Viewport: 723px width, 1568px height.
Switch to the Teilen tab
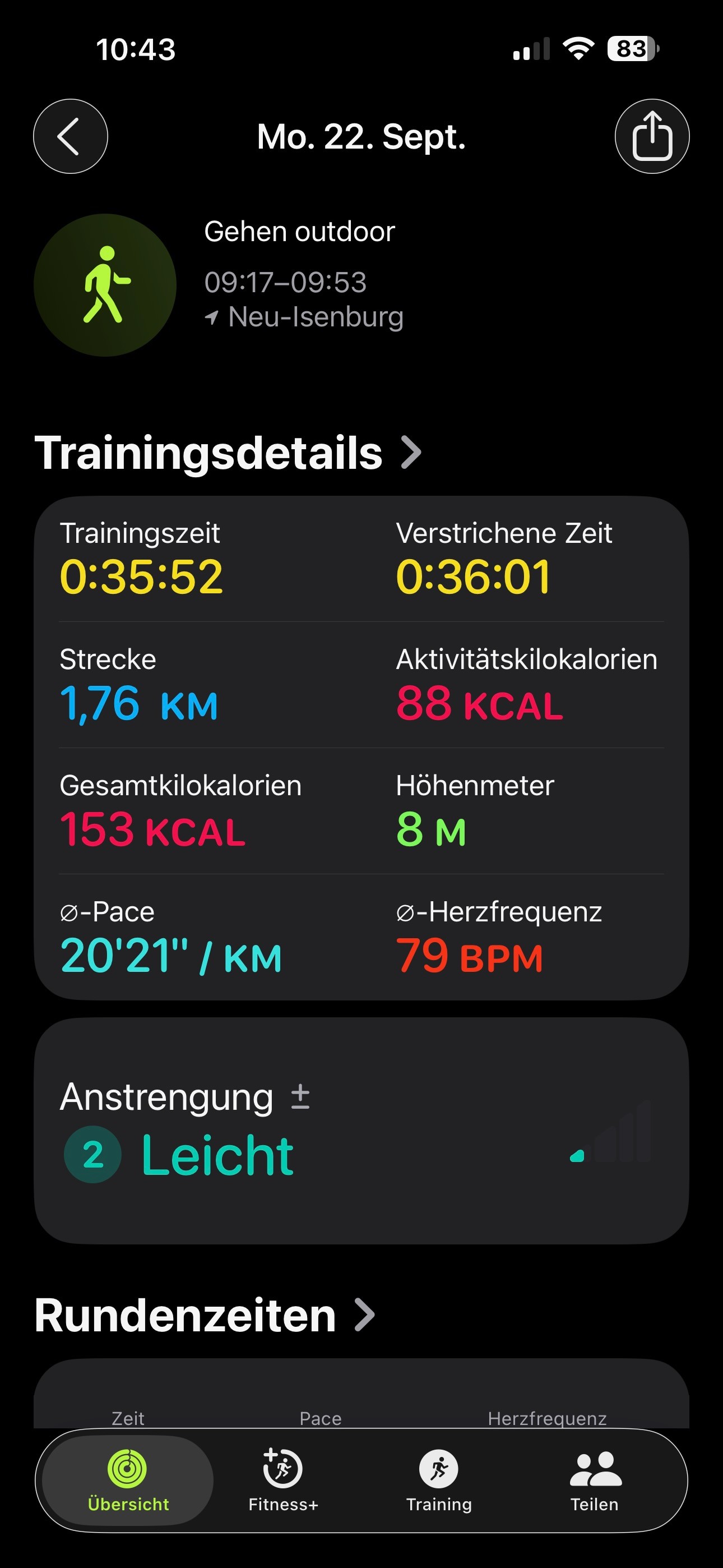coord(595,1481)
